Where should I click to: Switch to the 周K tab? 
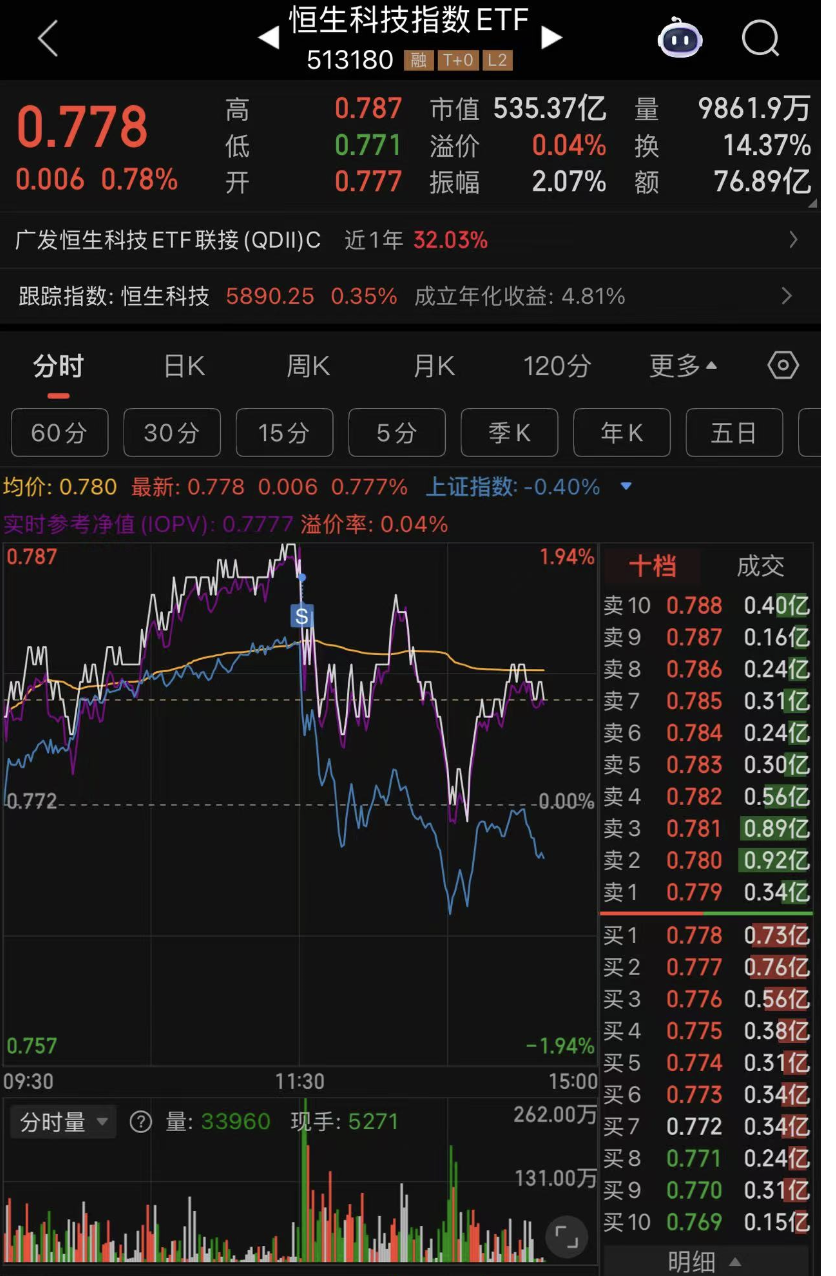coord(308,367)
